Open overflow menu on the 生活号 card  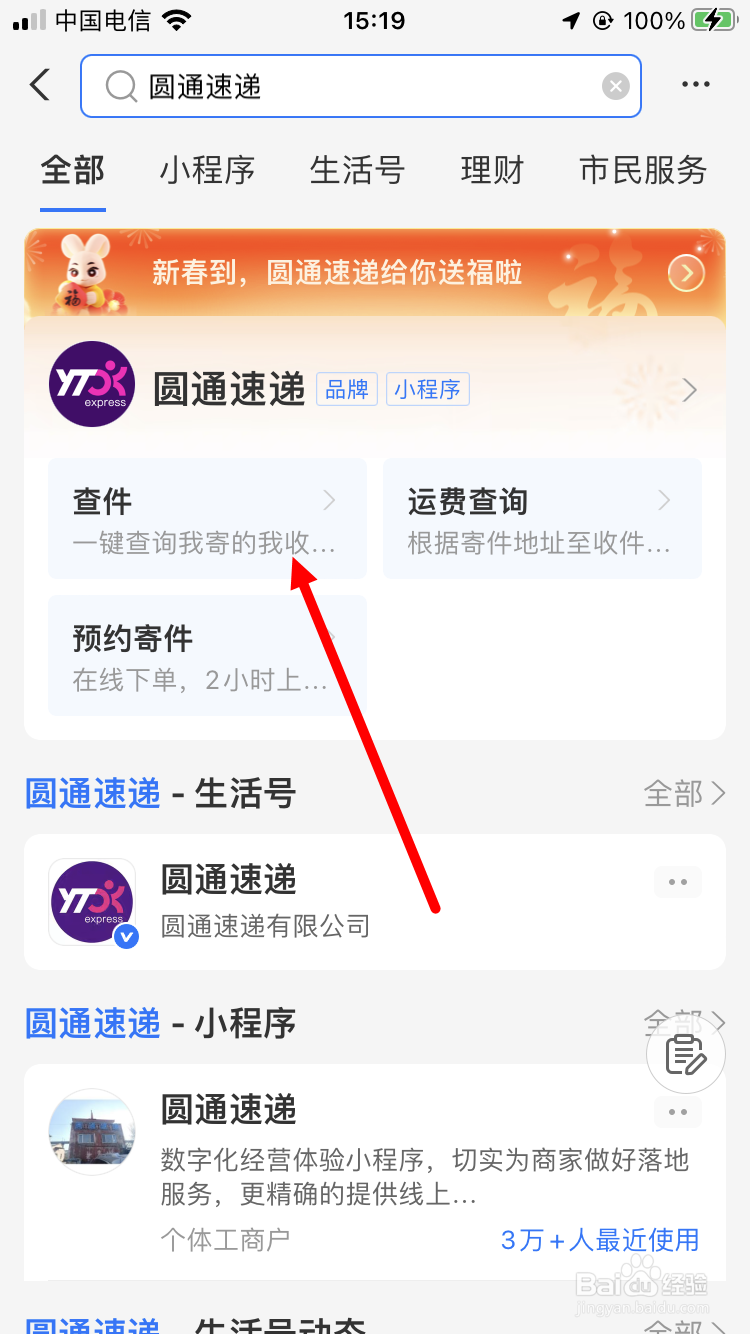pos(678,881)
